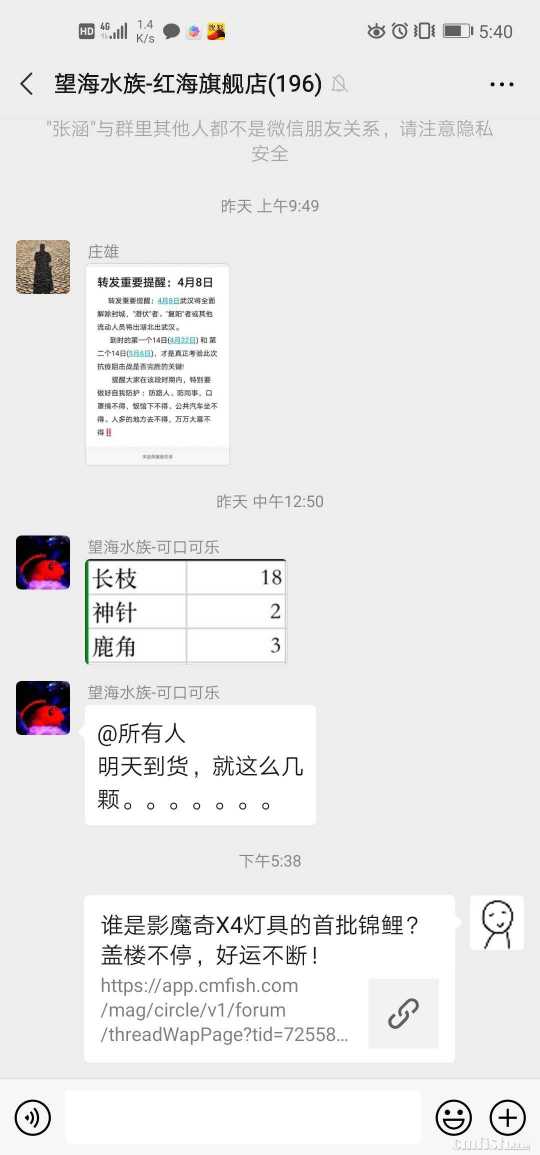
Task: View the 长枝 神针 鹿角 table image
Action: 186,611
